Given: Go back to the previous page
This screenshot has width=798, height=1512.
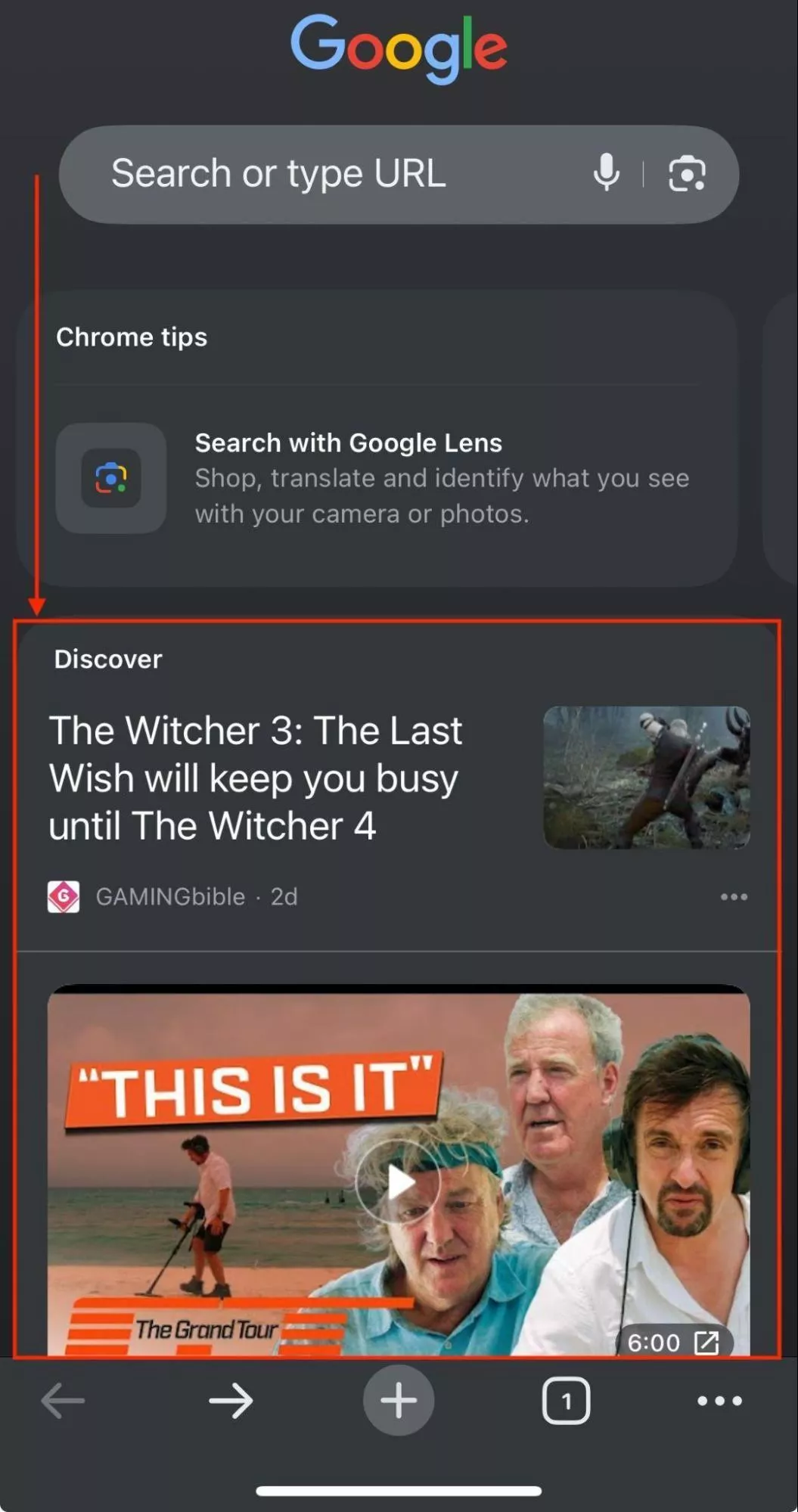Looking at the screenshot, I should coord(64,1401).
